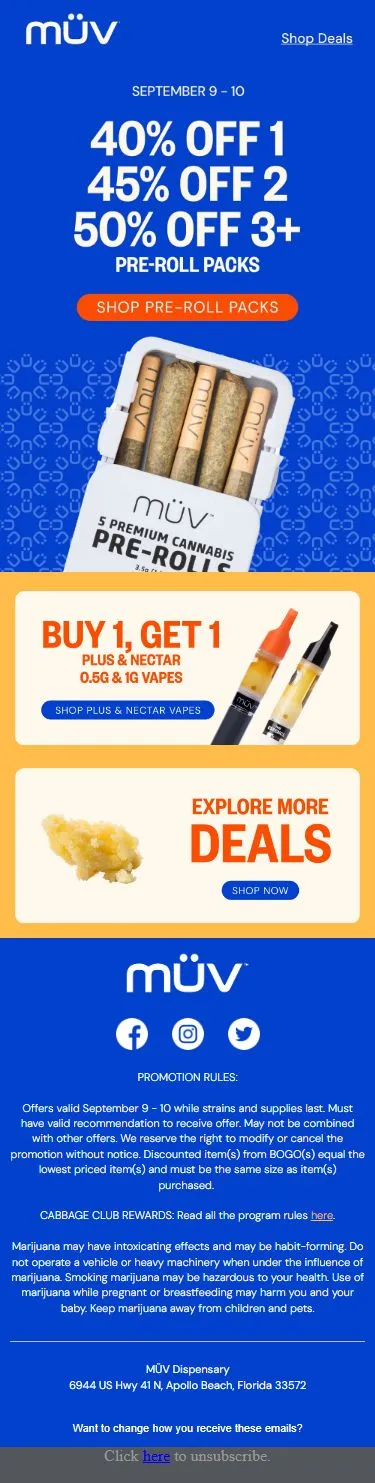Viewport: 375px width, 1483px height.
Task: Tap Shop Plus & Nectar Vapes button
Action: click(x=128, y=710)
